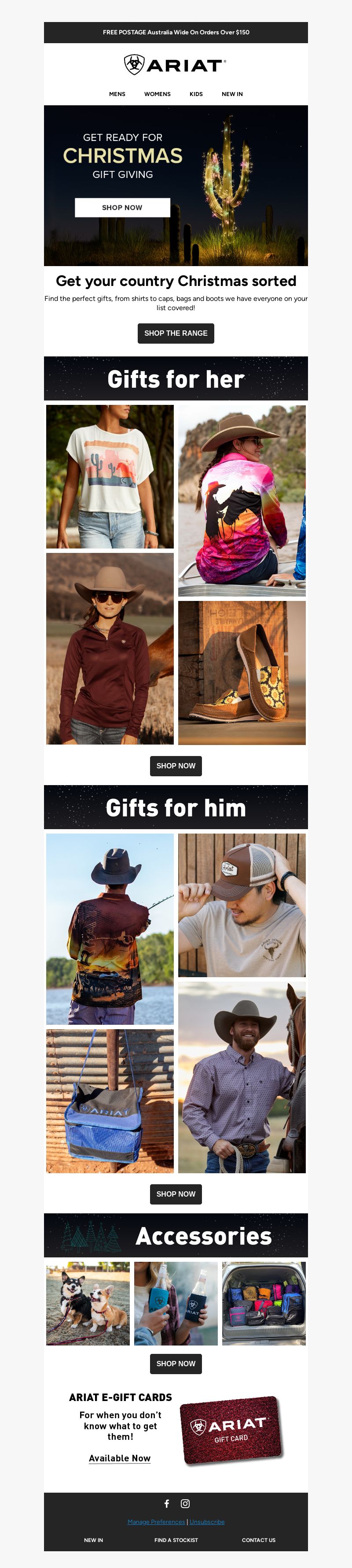Open the CONTACT US footer link
The width and height of the screenshot is (352, 1568).
point(258,1540)
